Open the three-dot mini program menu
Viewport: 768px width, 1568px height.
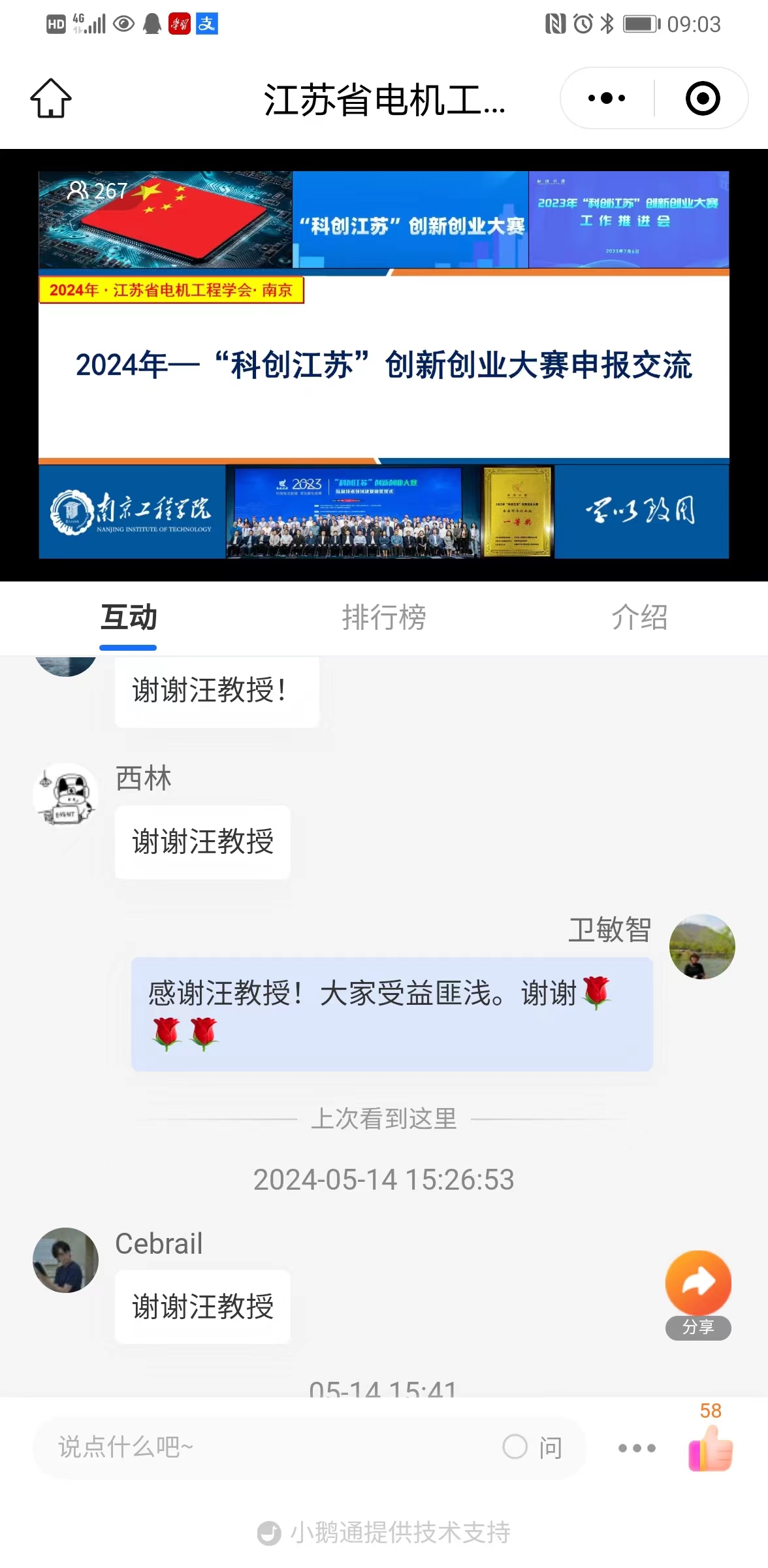tap(607, 99)
